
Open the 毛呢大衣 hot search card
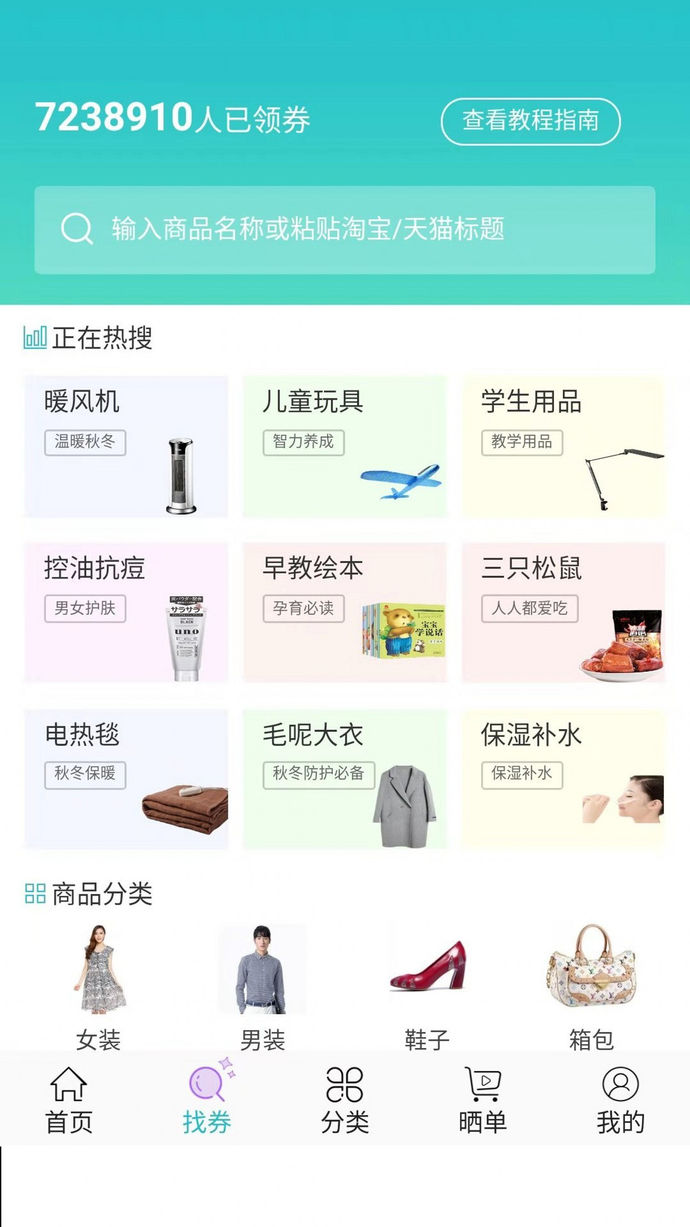(345, 780)
